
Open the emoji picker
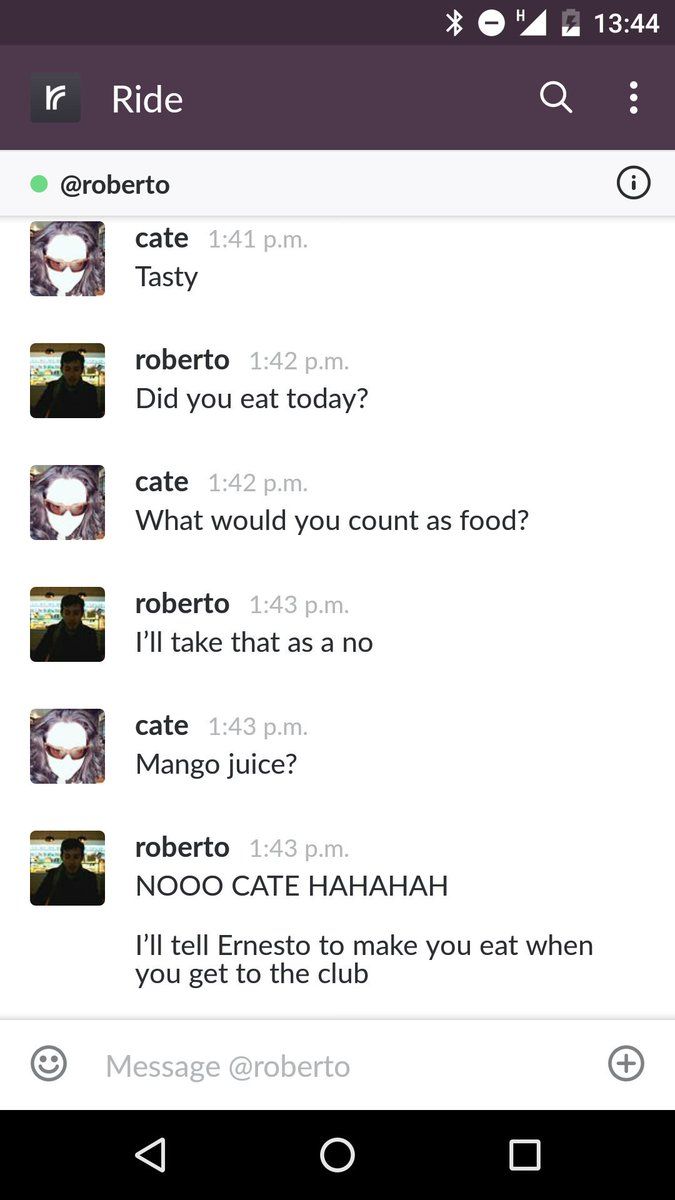coord(49,1064)
